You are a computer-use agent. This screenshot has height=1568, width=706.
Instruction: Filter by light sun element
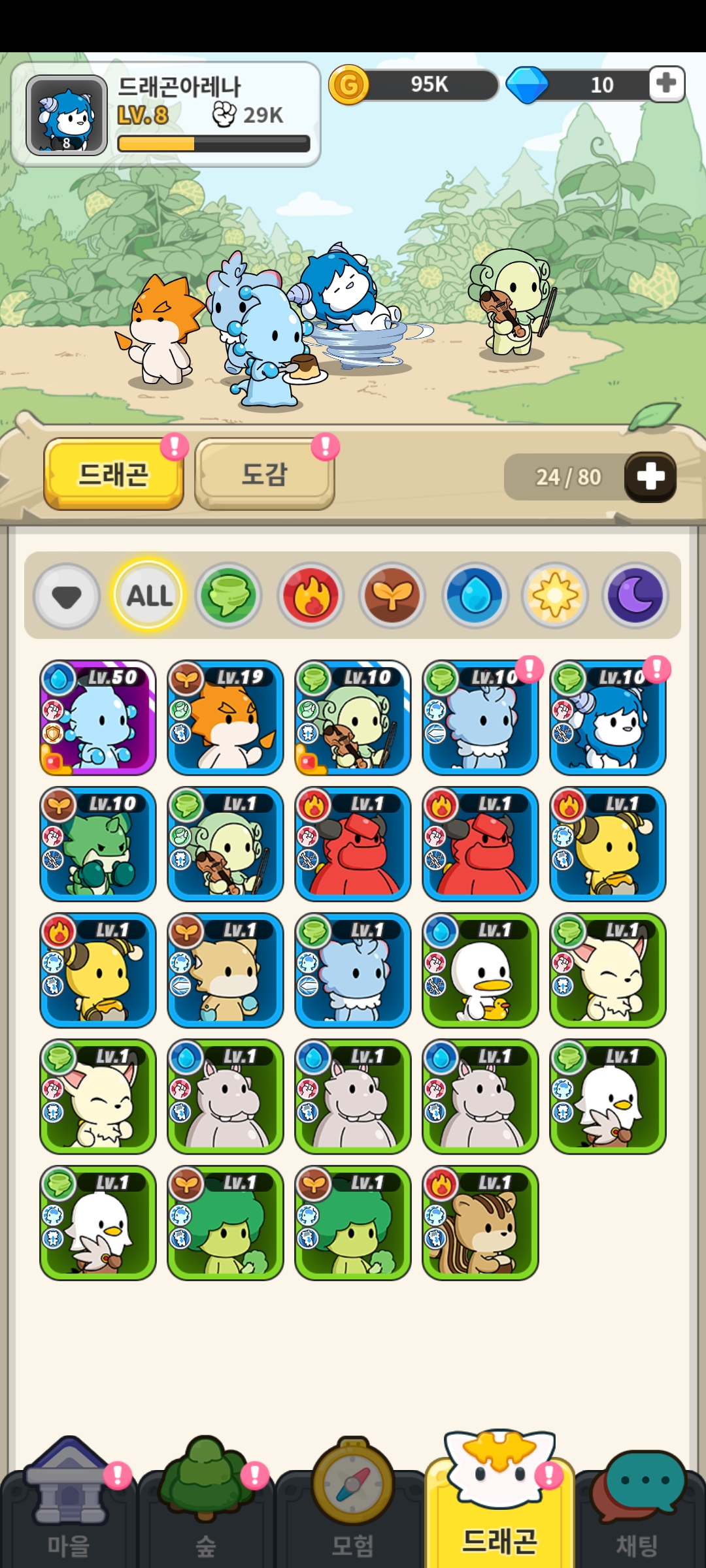pos(555,596)
